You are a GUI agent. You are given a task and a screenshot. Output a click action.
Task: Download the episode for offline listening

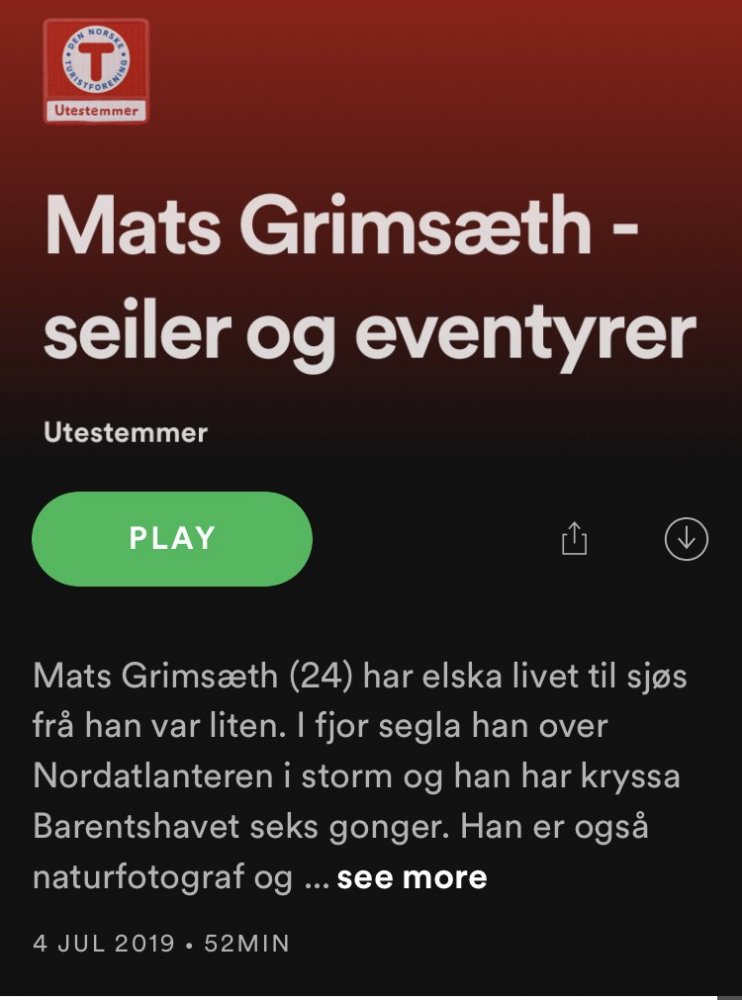coord(686,539)
